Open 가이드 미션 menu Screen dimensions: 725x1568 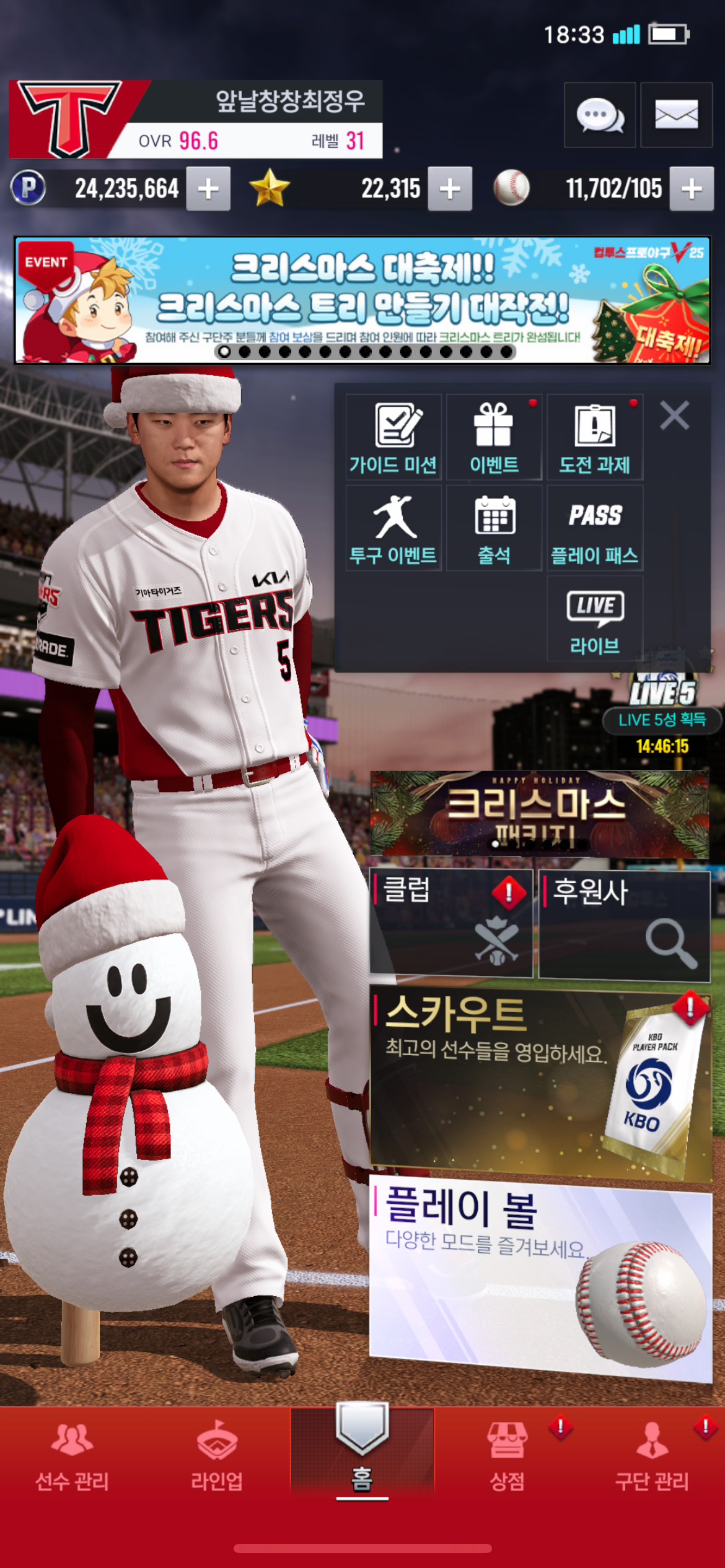click(x=393, y=437)
